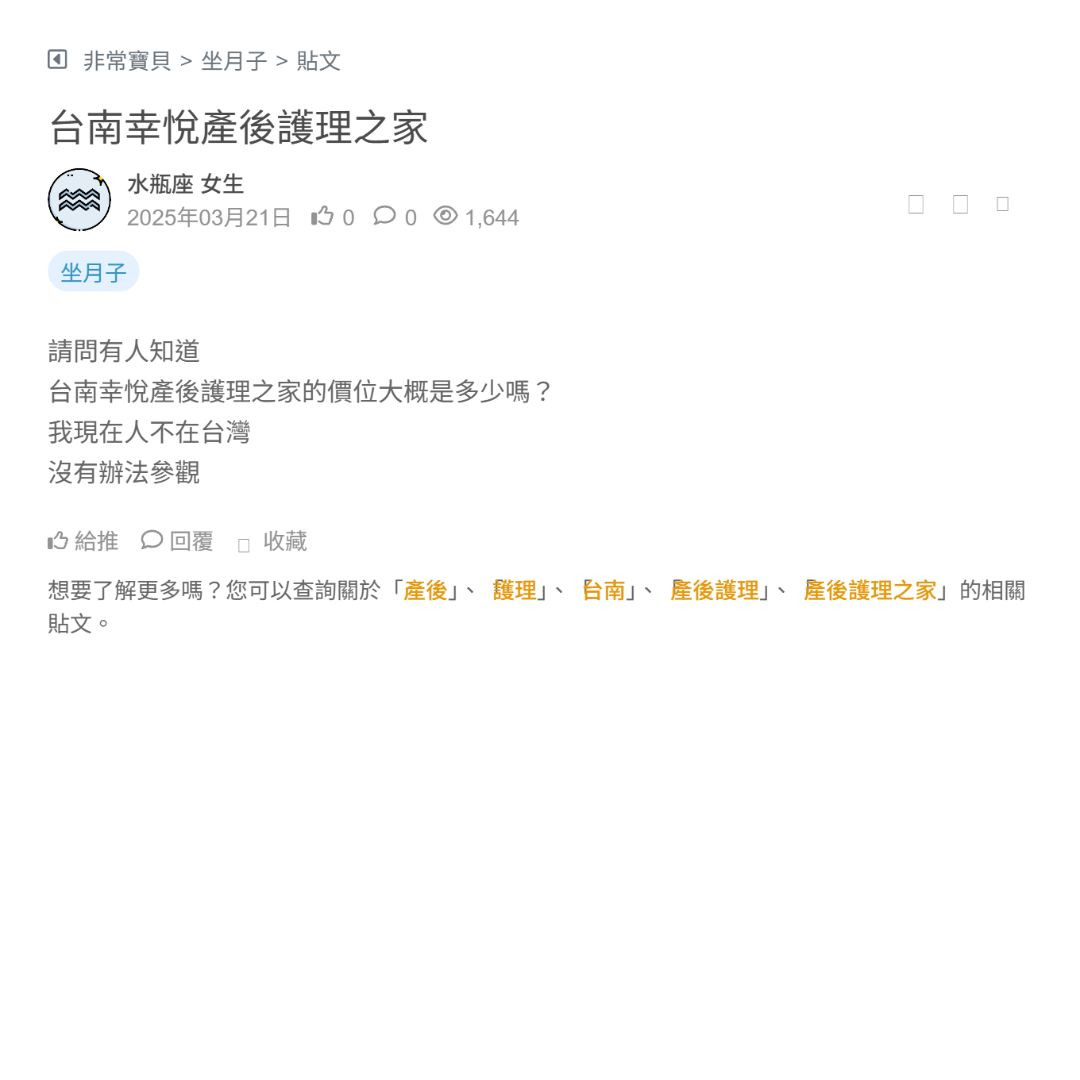Give a 給推 like to this post

pyautogui.click(x=83, y=541)
